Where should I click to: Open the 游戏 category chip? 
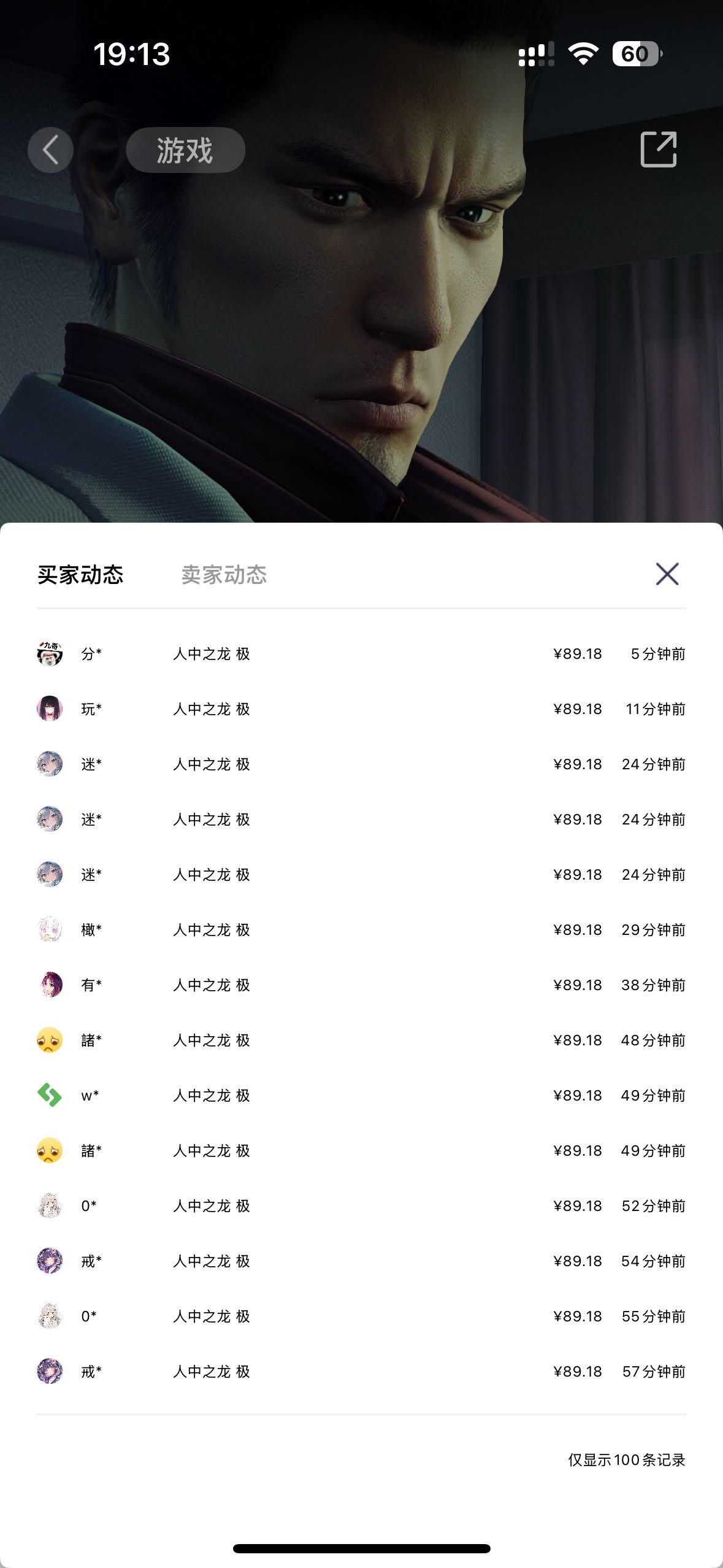pyautogui.click(x=185, y=150)
